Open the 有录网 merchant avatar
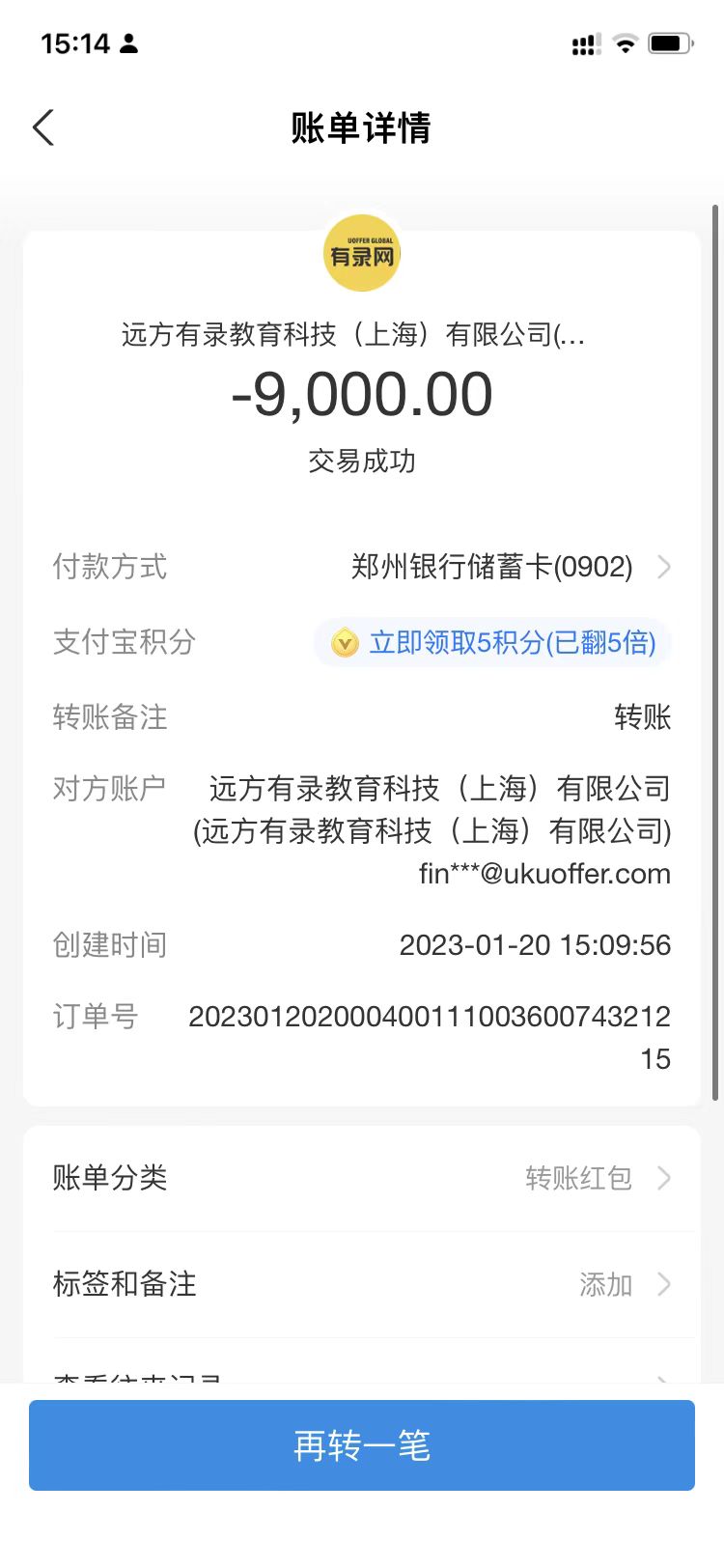Screen dimensions: 724x1568 (362, 254)
